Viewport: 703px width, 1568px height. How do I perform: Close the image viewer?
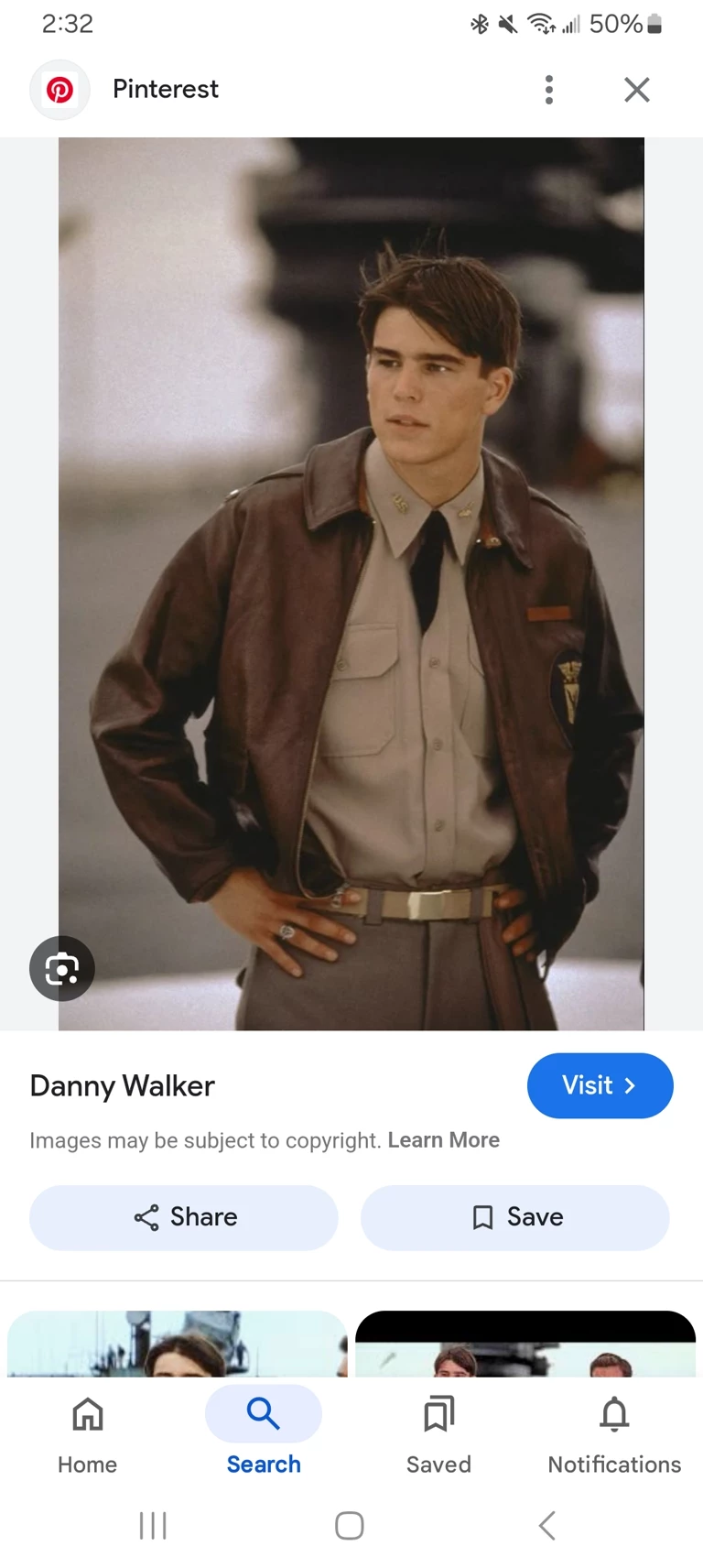(x=636, y=90)
